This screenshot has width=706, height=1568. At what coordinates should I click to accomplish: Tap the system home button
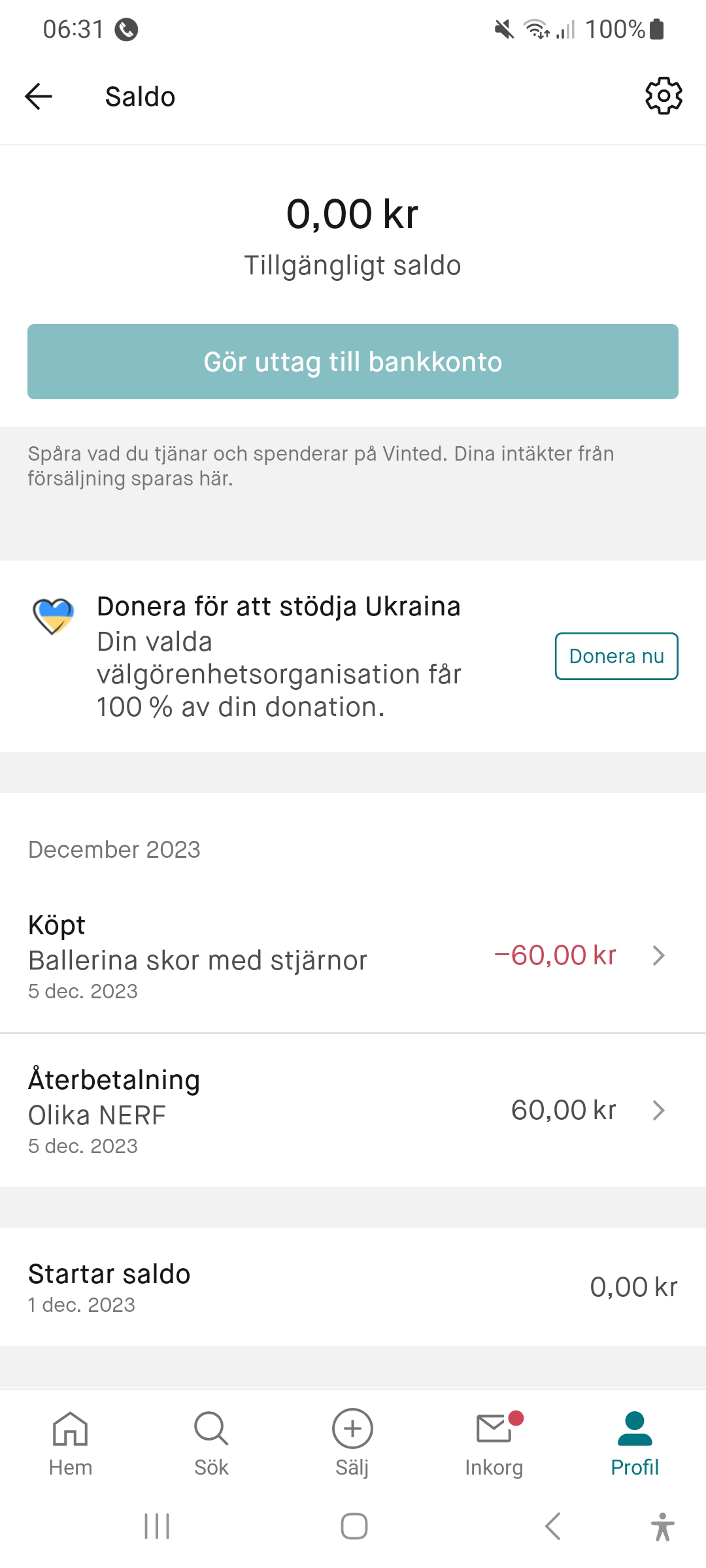[x=354, y=1526]
